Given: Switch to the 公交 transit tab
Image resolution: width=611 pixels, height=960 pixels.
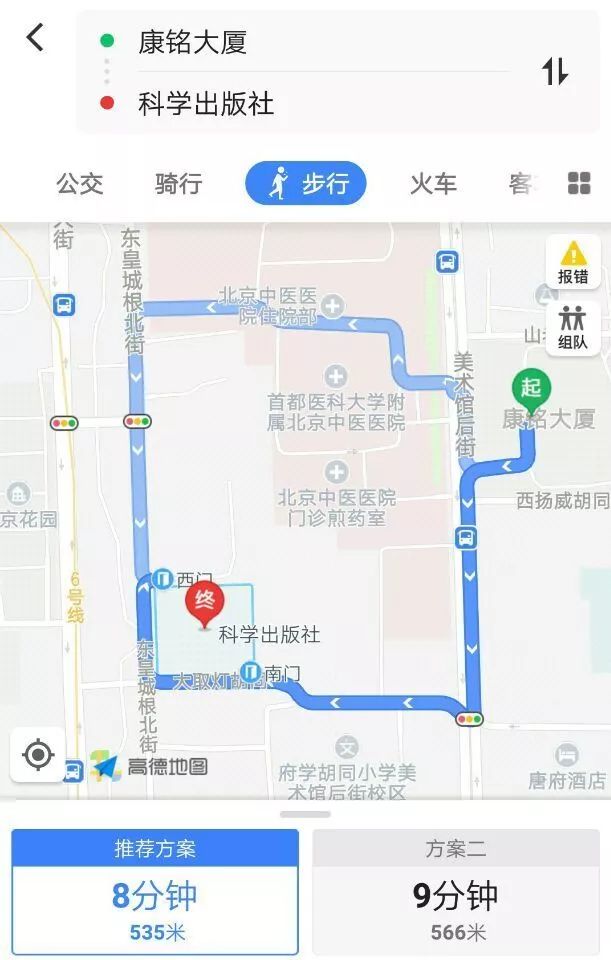Looking at the screenshot, I should coord(80,184).
